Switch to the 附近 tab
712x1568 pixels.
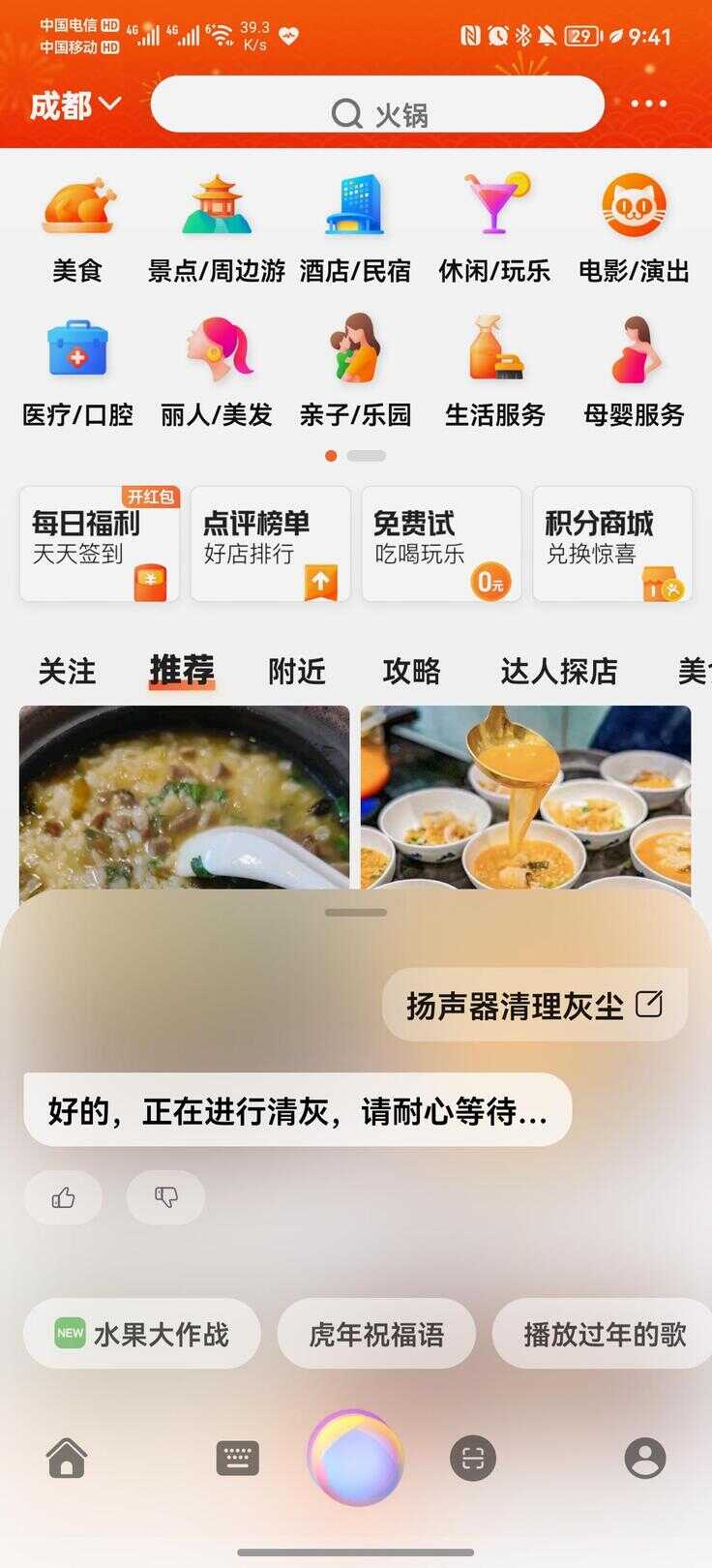click(x=296, y=671)
